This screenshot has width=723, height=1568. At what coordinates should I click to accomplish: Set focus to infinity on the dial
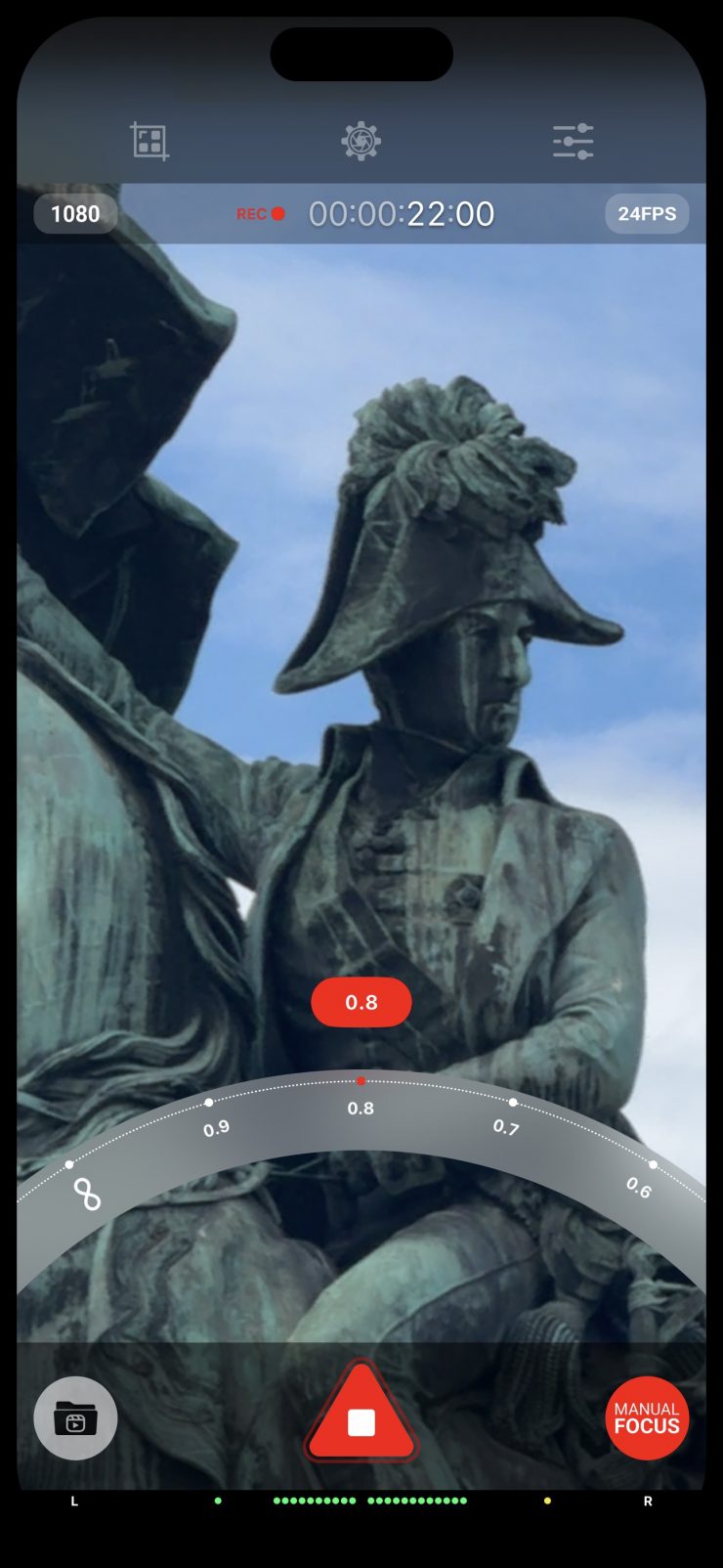pos(87,1194)
